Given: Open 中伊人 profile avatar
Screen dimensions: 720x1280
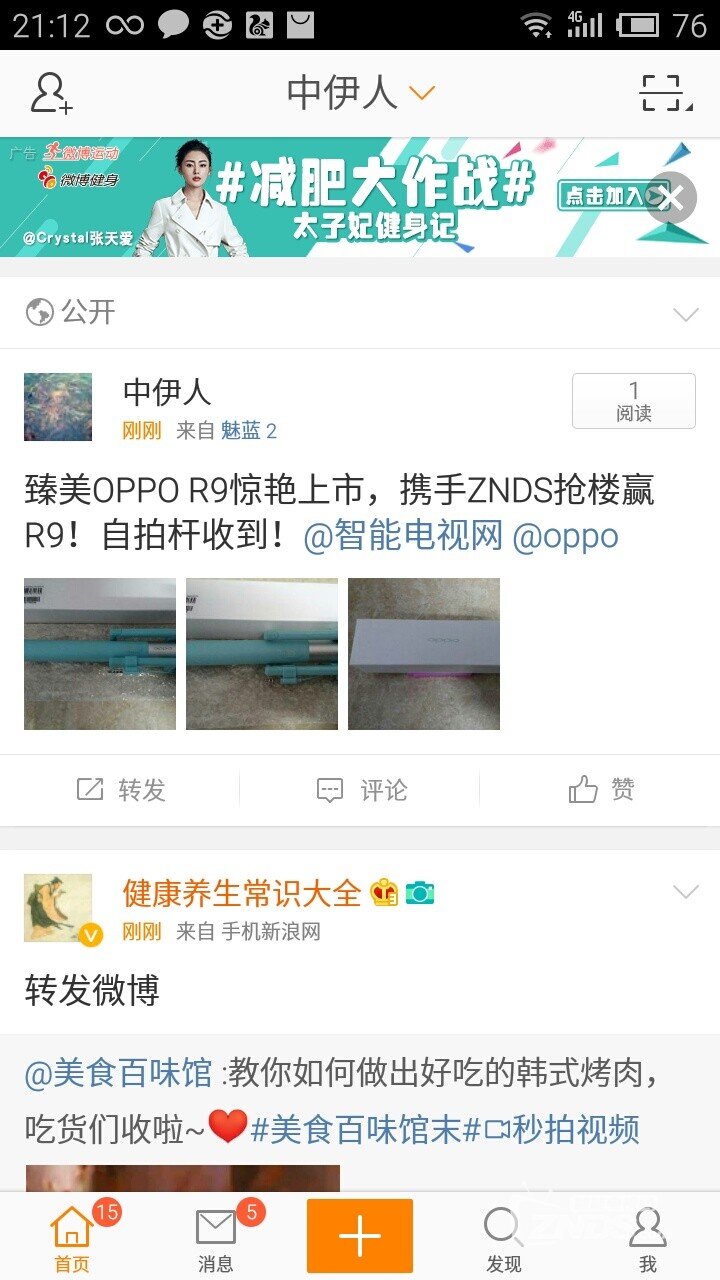Looking at the screenshot, I should pos(58,407).
